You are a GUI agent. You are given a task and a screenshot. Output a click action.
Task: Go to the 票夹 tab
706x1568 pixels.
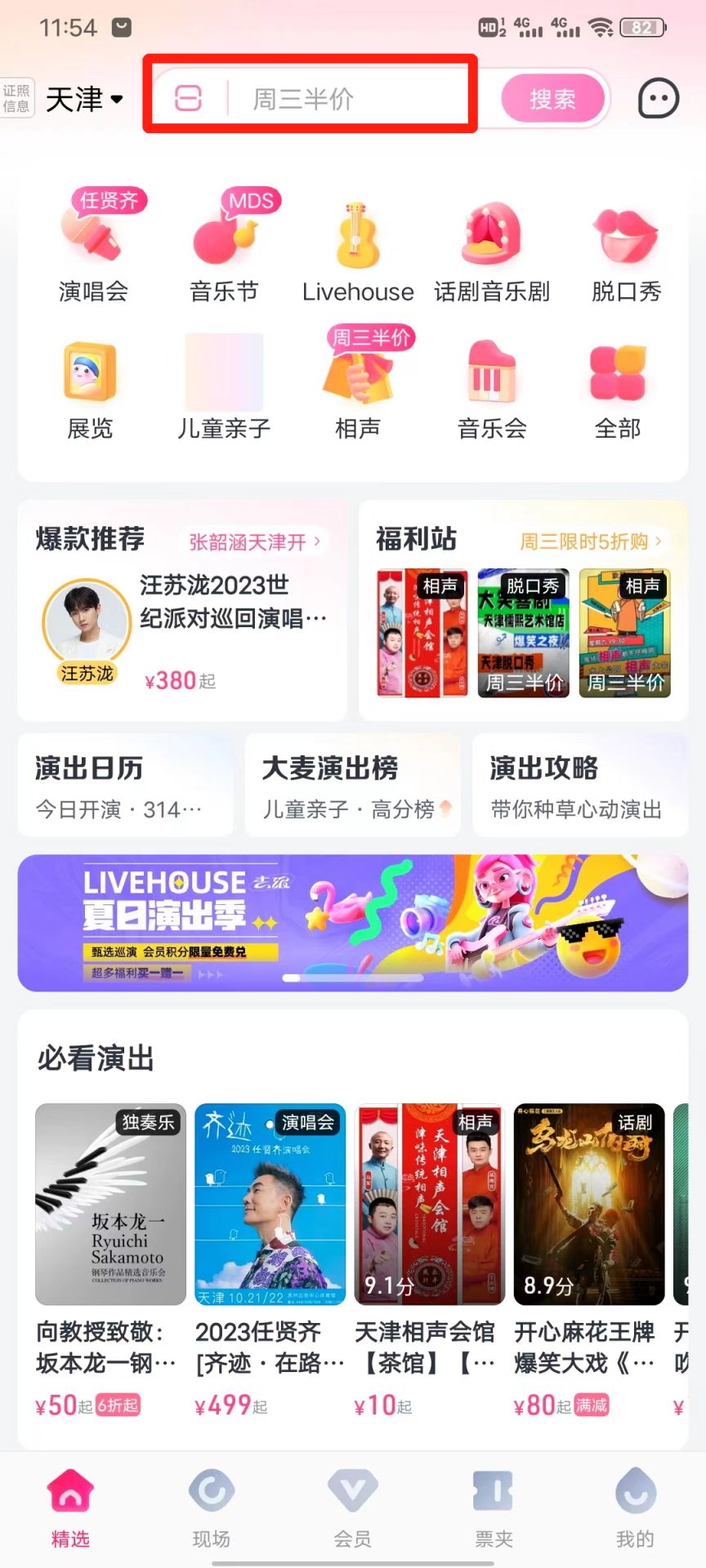[x=494, y=1508]
